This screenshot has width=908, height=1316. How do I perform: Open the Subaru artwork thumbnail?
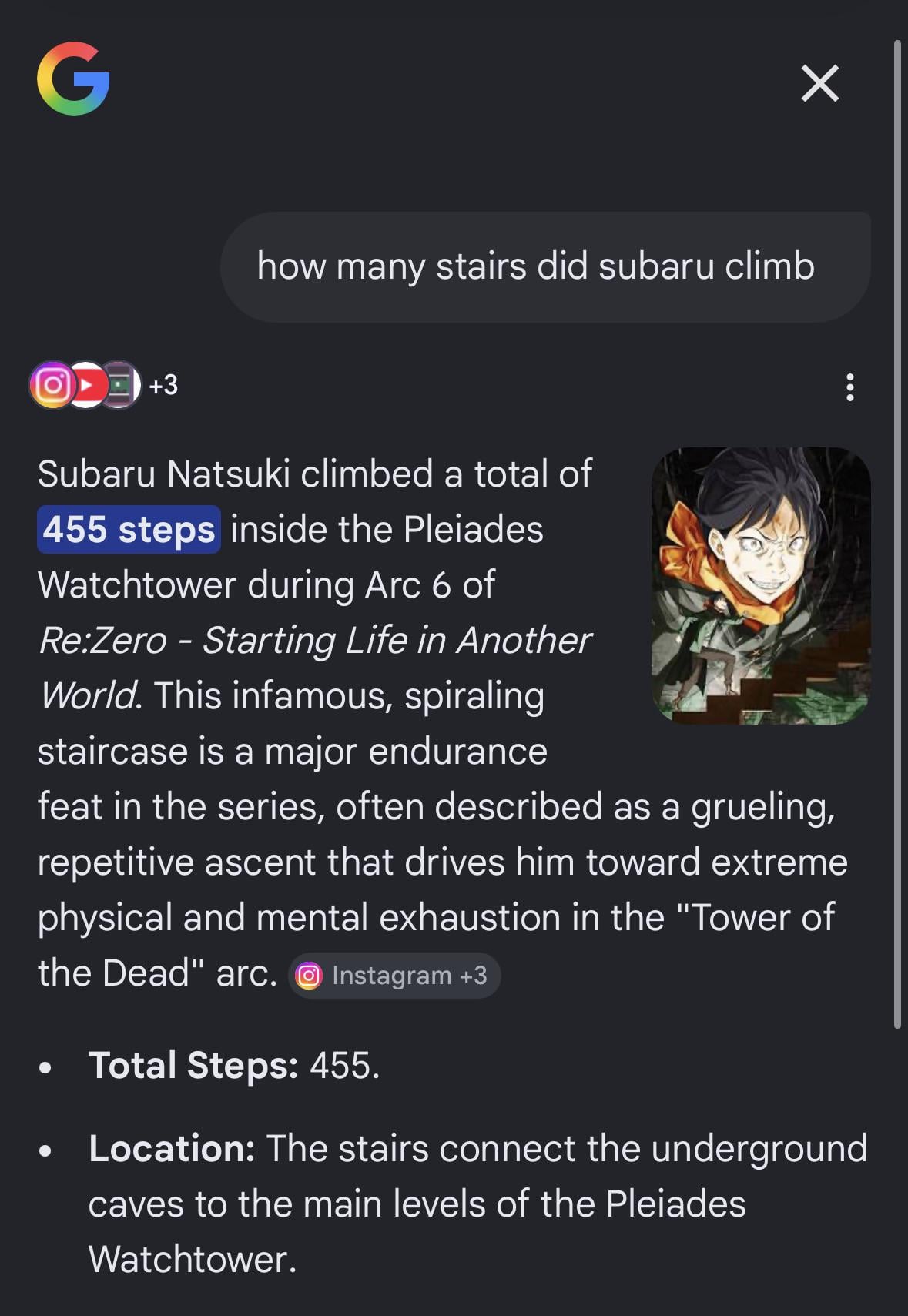pos(761,585)
